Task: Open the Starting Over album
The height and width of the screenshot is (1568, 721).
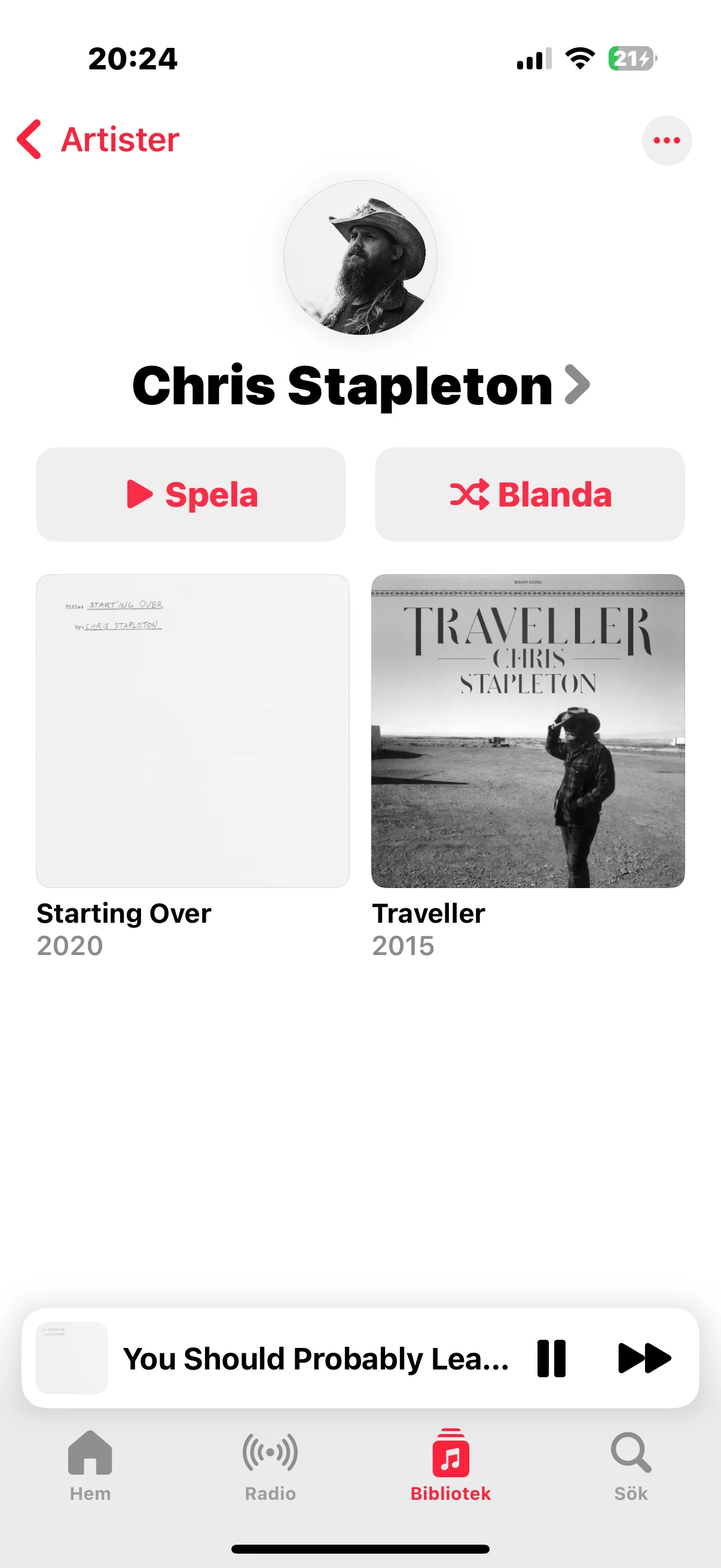Action: pyautogui.click(x=193, y=730)
